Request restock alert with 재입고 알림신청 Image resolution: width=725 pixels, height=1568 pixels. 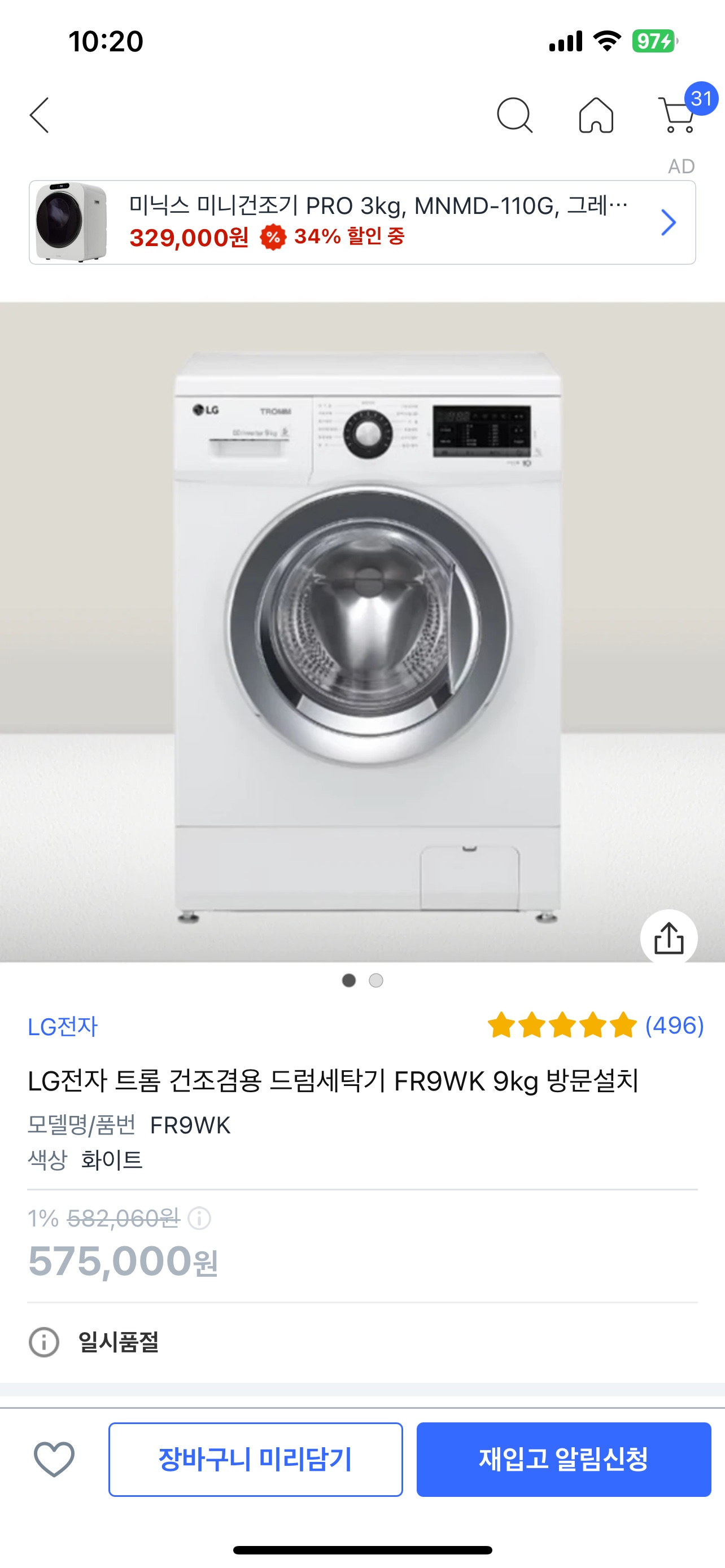[x=564, y=1459]
